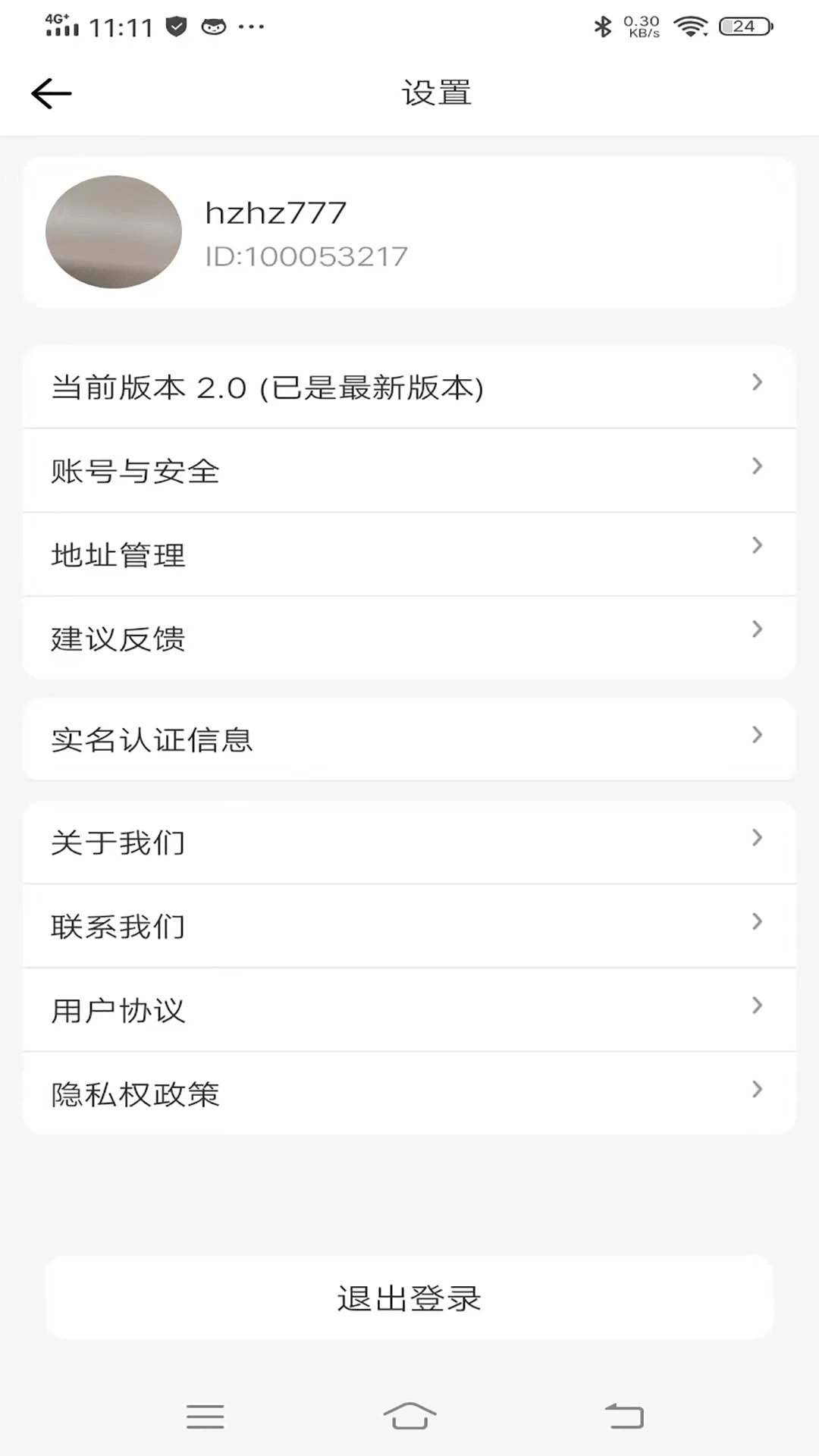
Task: Expand the 账号与安全 (Account & Security) row
Action: [x=409, y=470]
